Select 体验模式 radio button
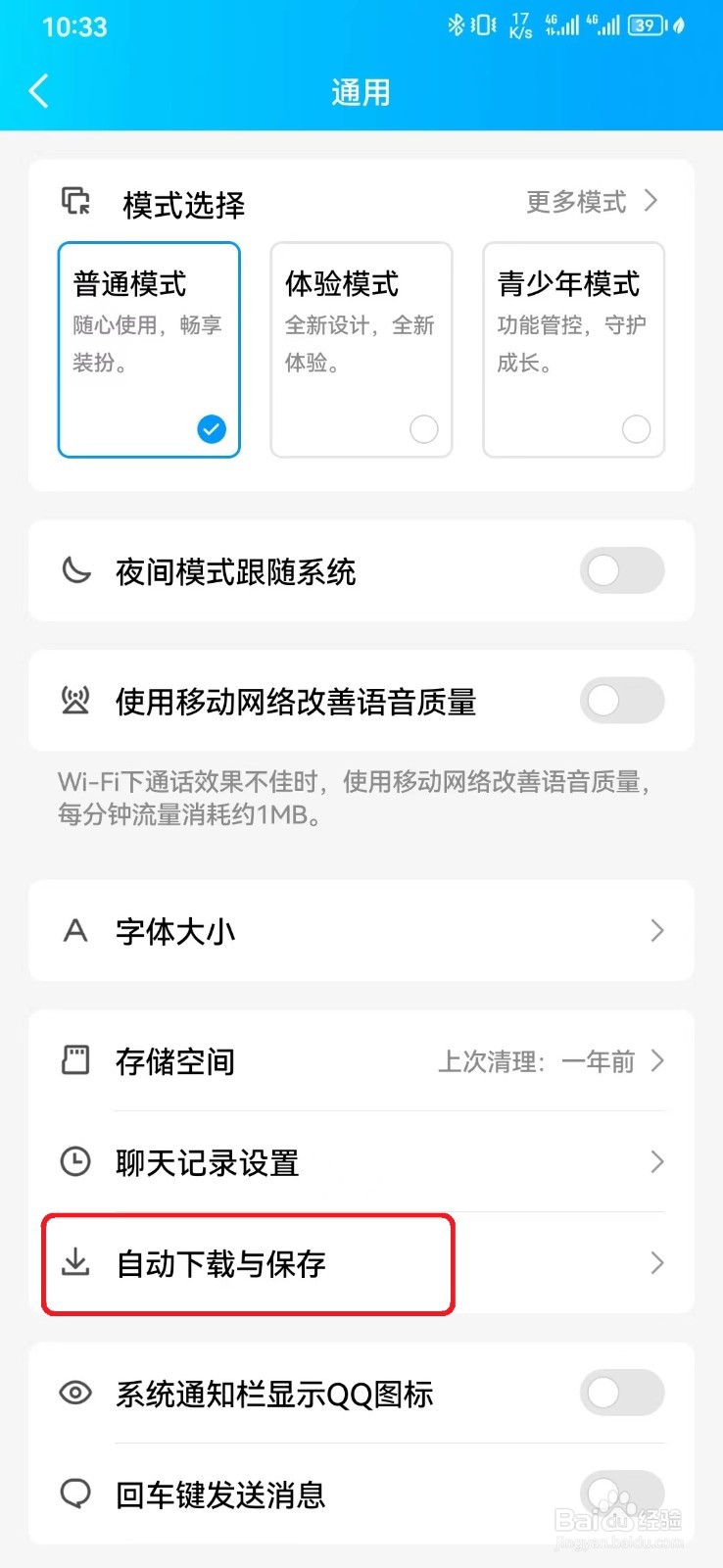 point(423,429)
